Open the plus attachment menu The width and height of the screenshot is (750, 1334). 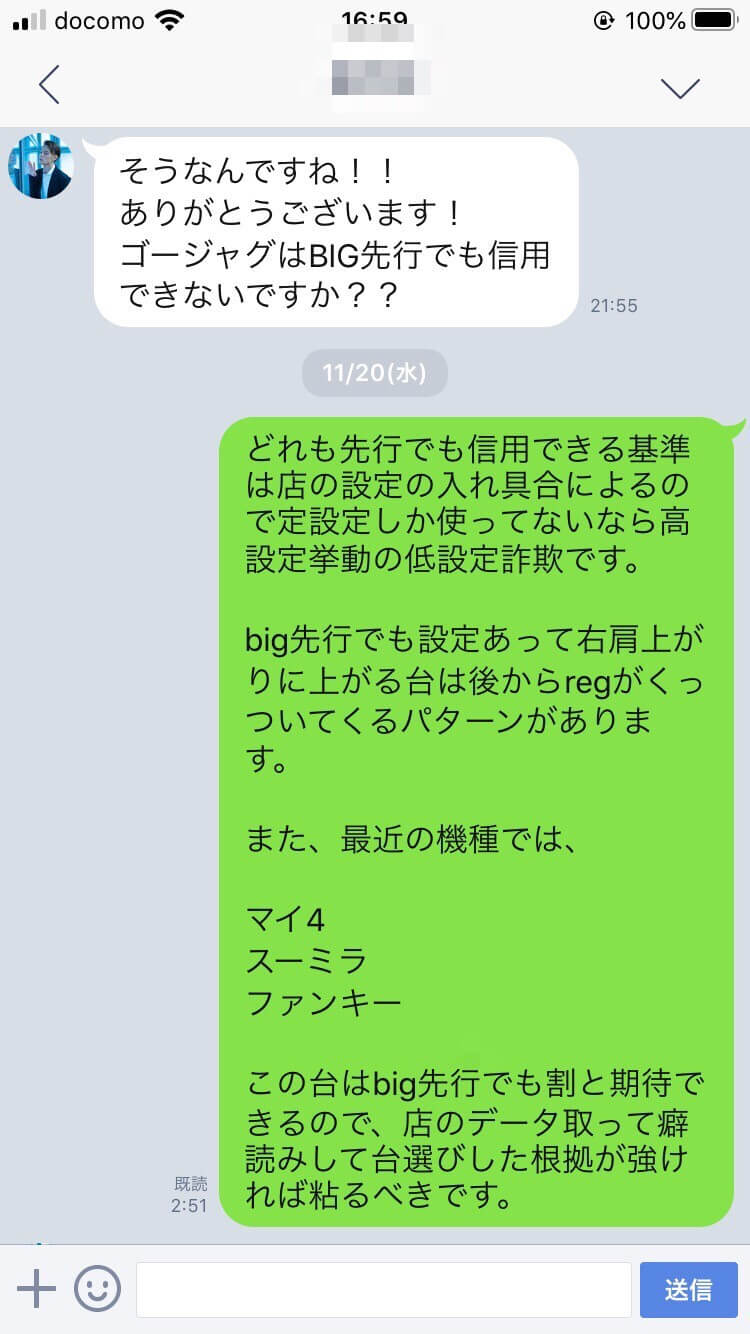click(x=37, y=1289)
